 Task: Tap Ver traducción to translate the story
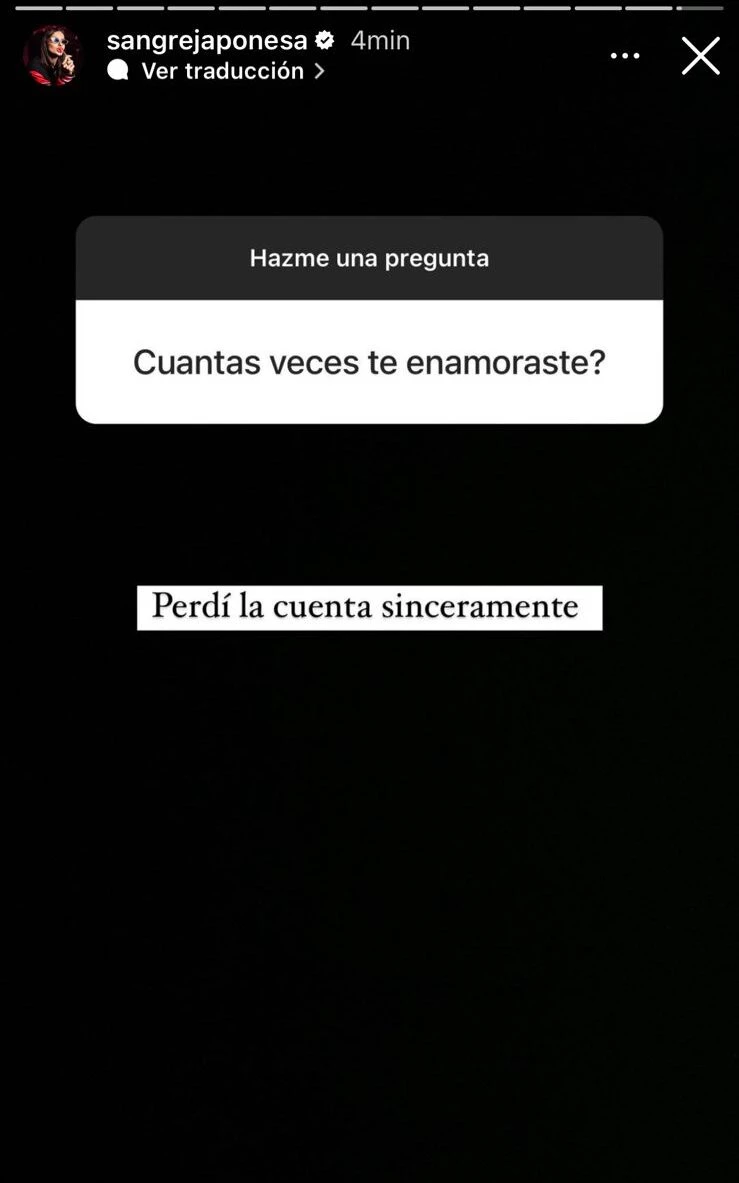(x=222, y=71)
